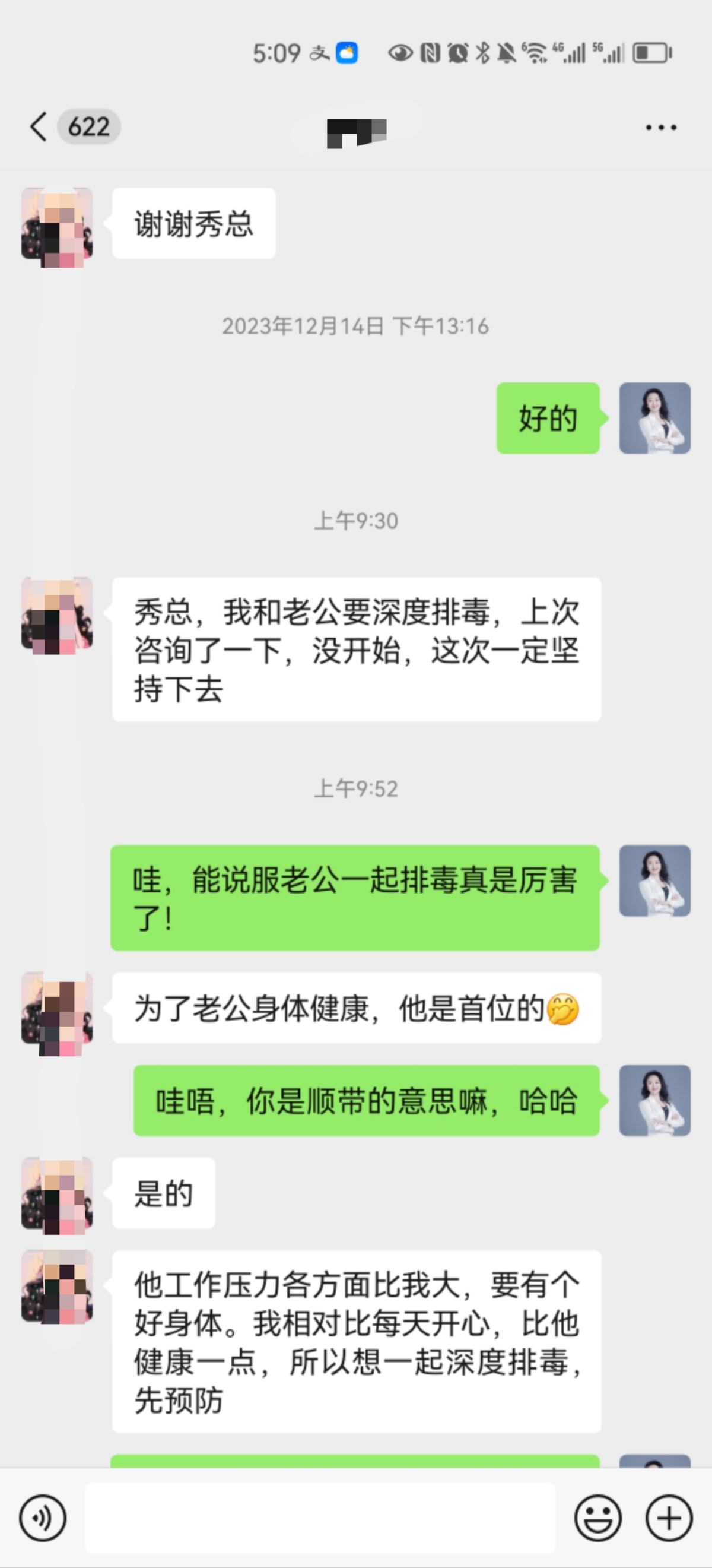Focus the message text field
The width and height of the screenshot is (712, 1568).
tap(320, 1518)
